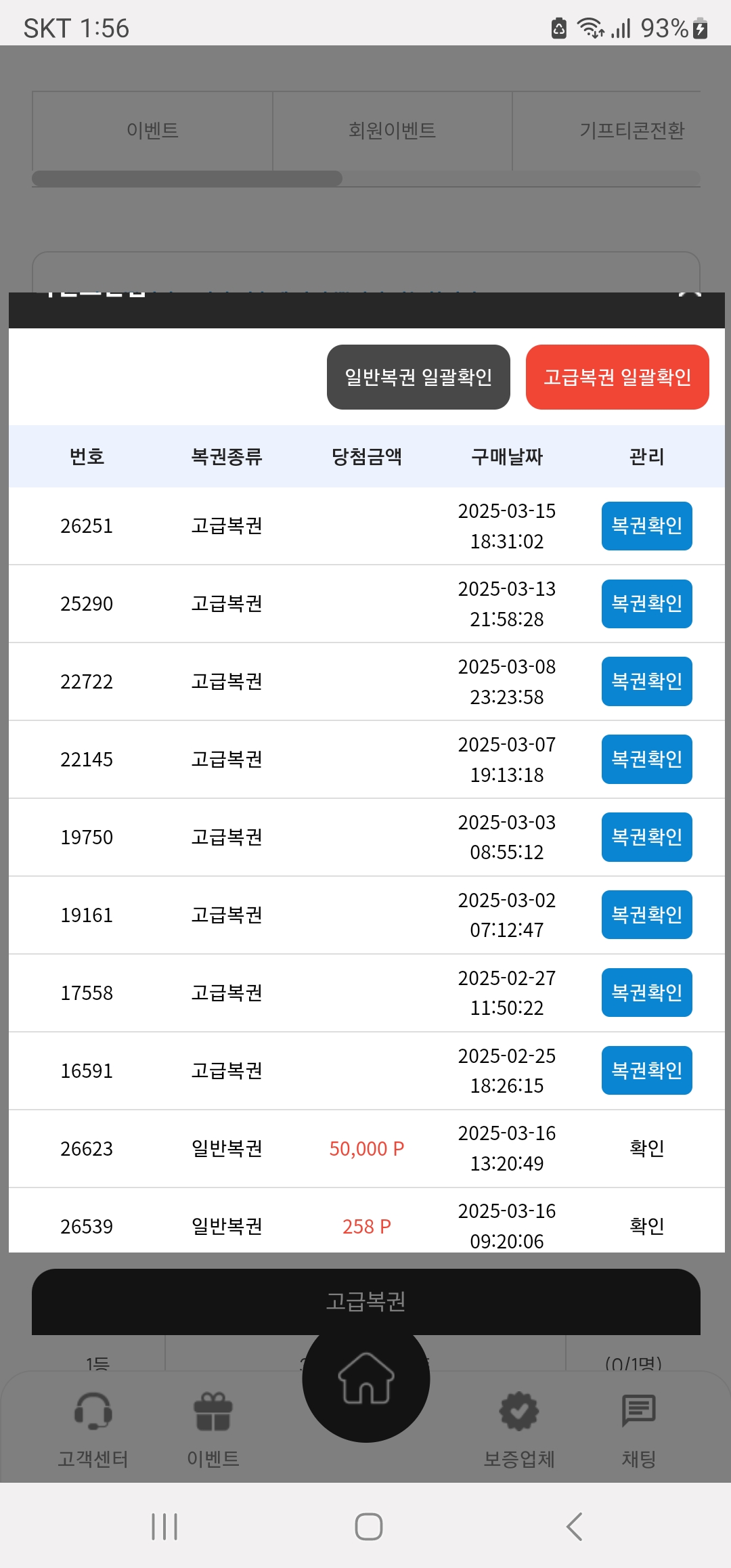Reveal result of ticket 19750

(x=646, y=837)
